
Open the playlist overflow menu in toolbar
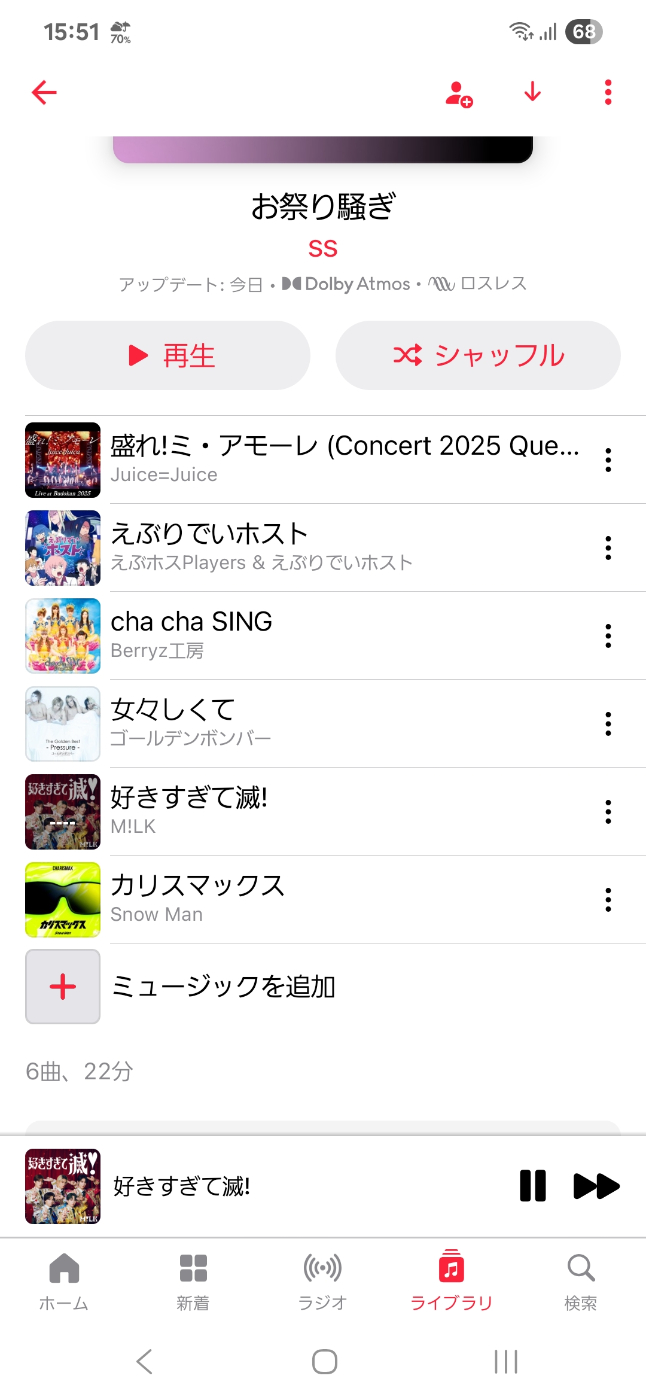(x=608, y=93)
